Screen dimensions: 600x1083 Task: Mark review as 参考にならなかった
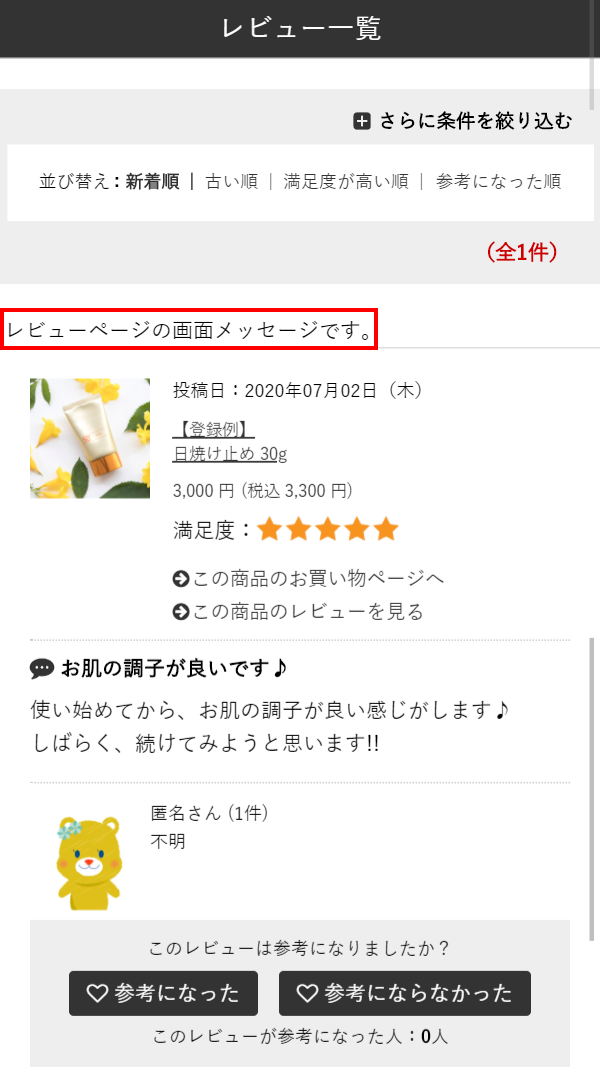(404, 993)
